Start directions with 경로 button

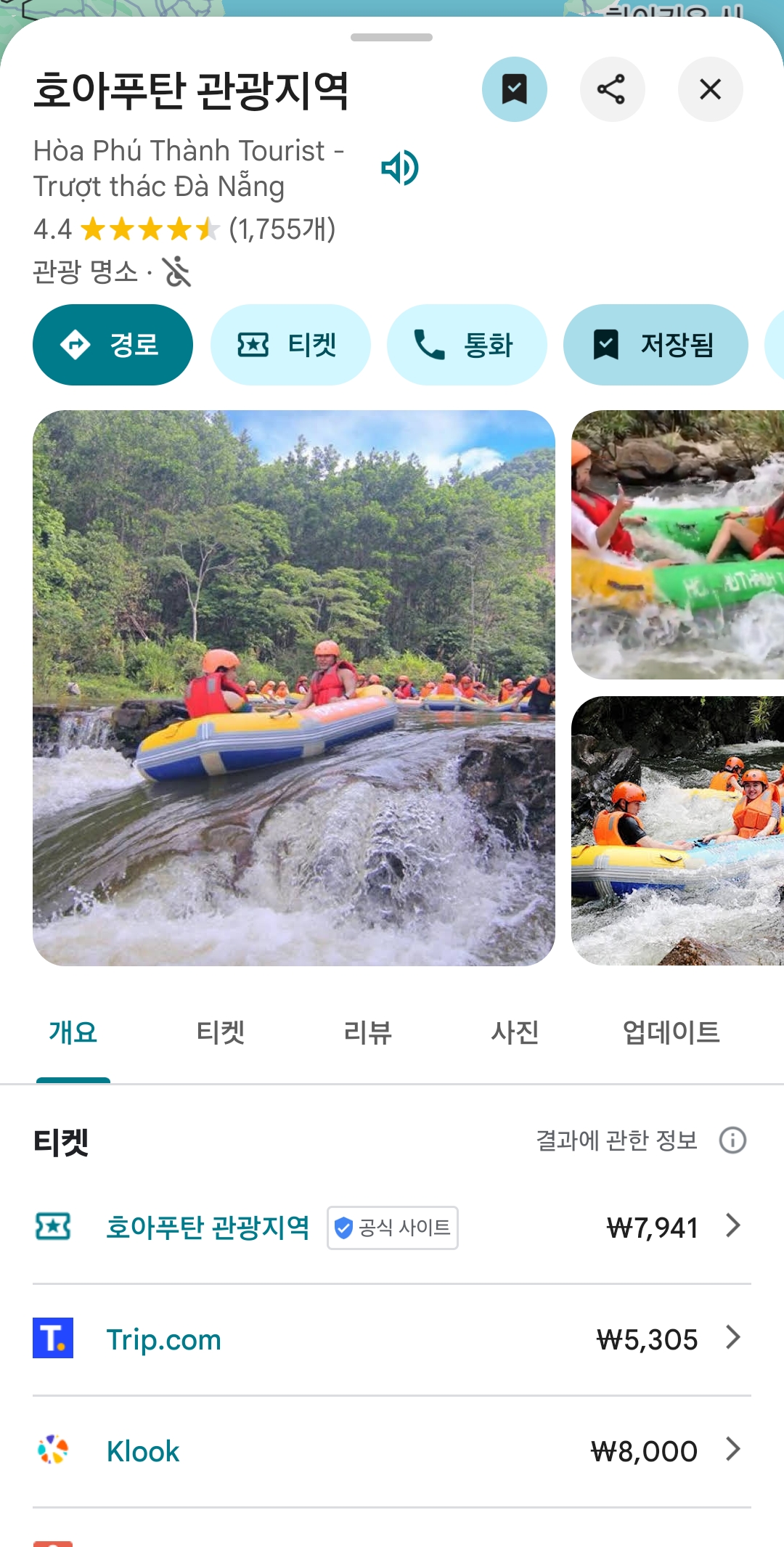click(113, 345)
